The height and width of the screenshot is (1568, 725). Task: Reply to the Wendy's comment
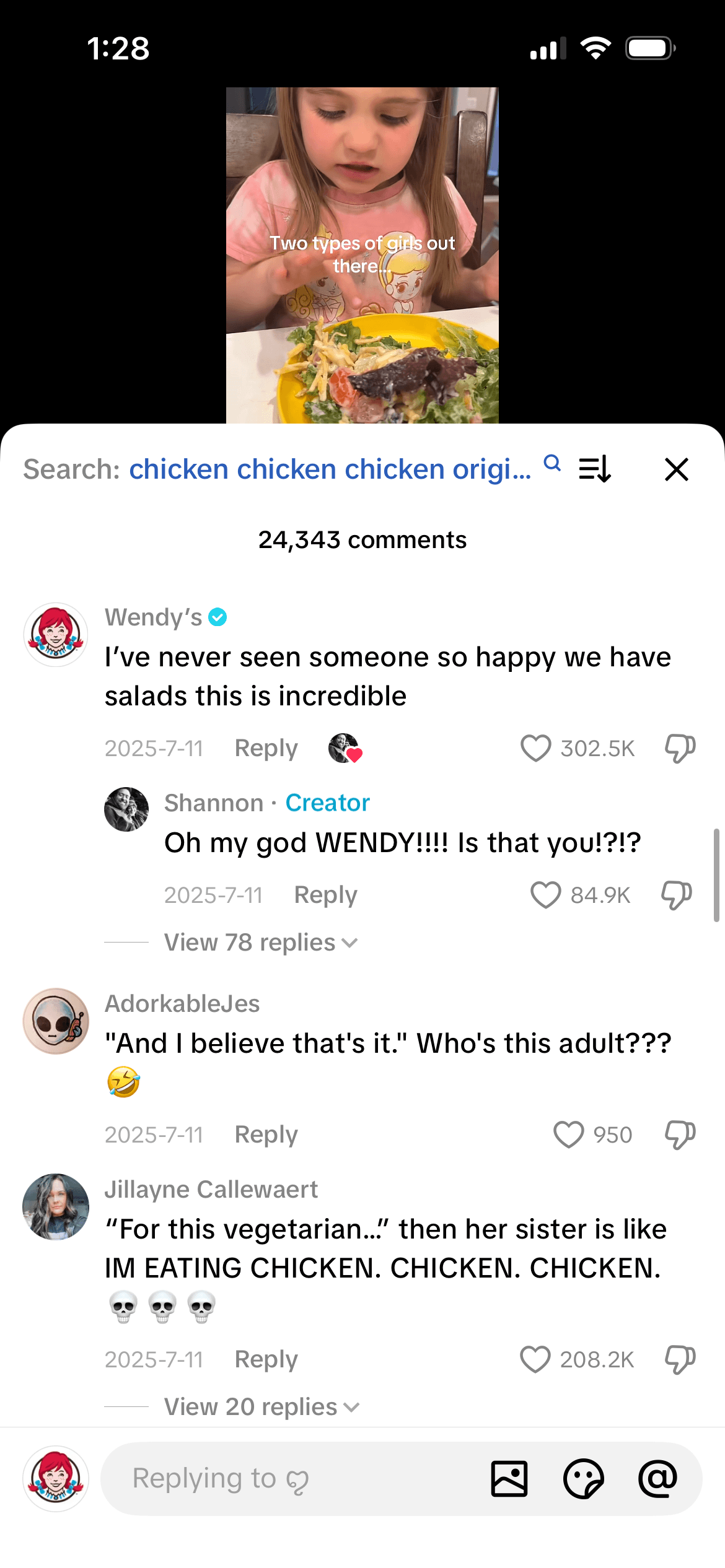click(266, 748)
